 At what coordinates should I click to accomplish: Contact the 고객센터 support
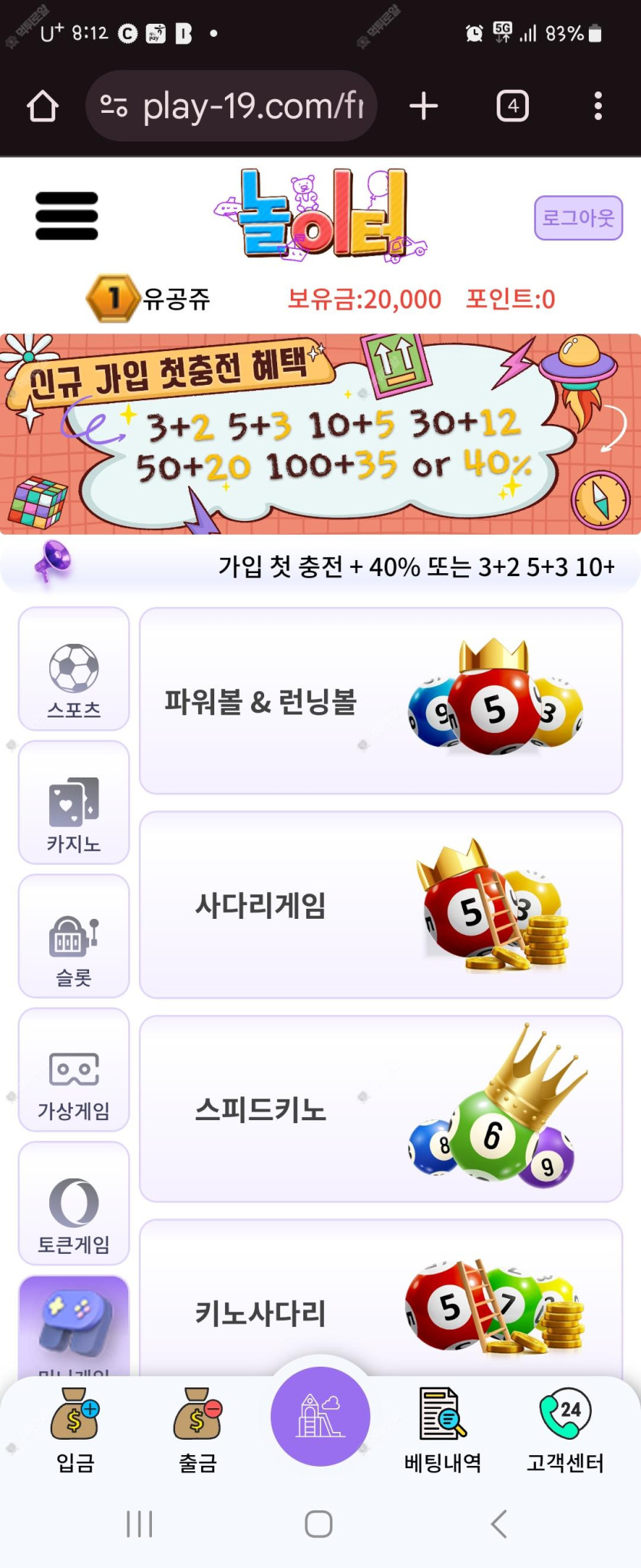point(565,1430)
